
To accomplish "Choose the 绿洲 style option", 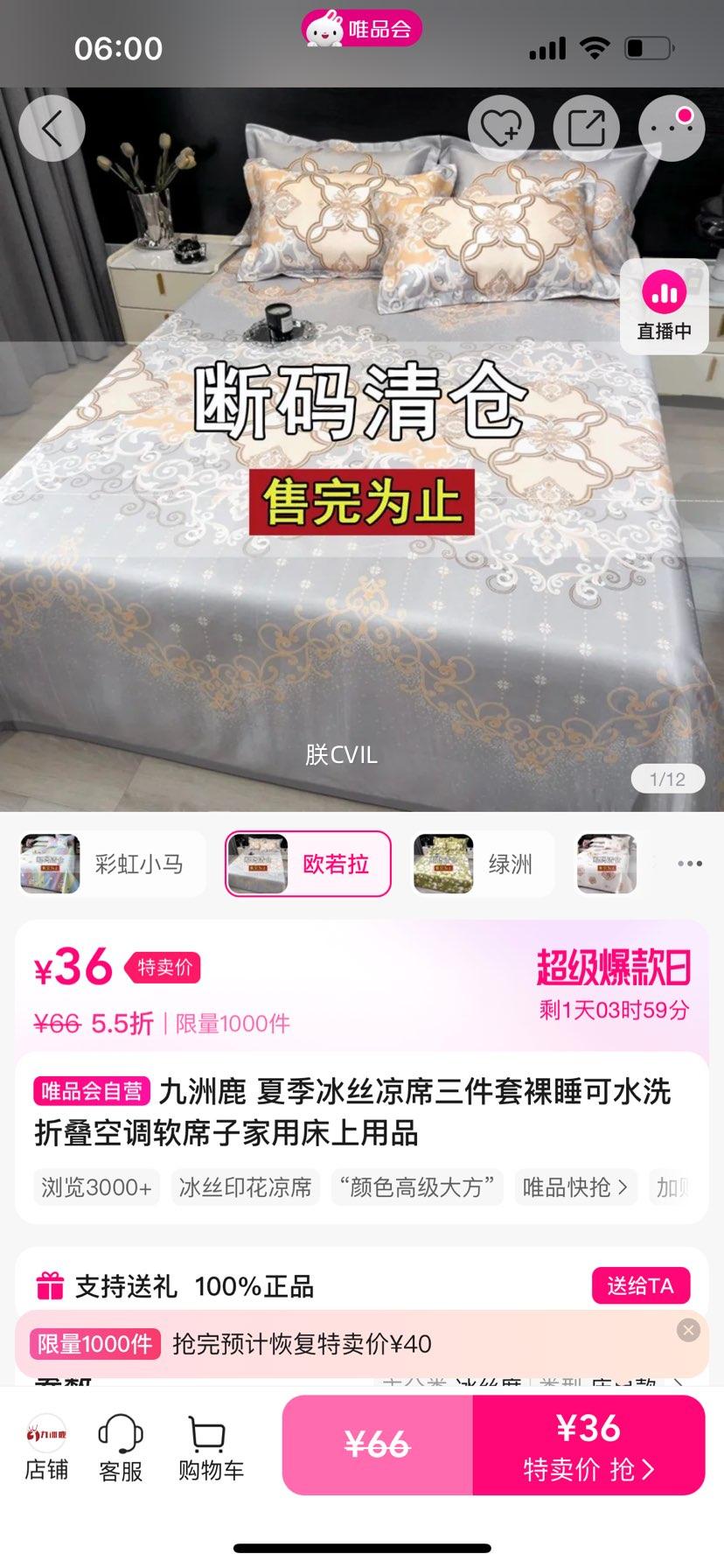I will (x=483, y=864).
